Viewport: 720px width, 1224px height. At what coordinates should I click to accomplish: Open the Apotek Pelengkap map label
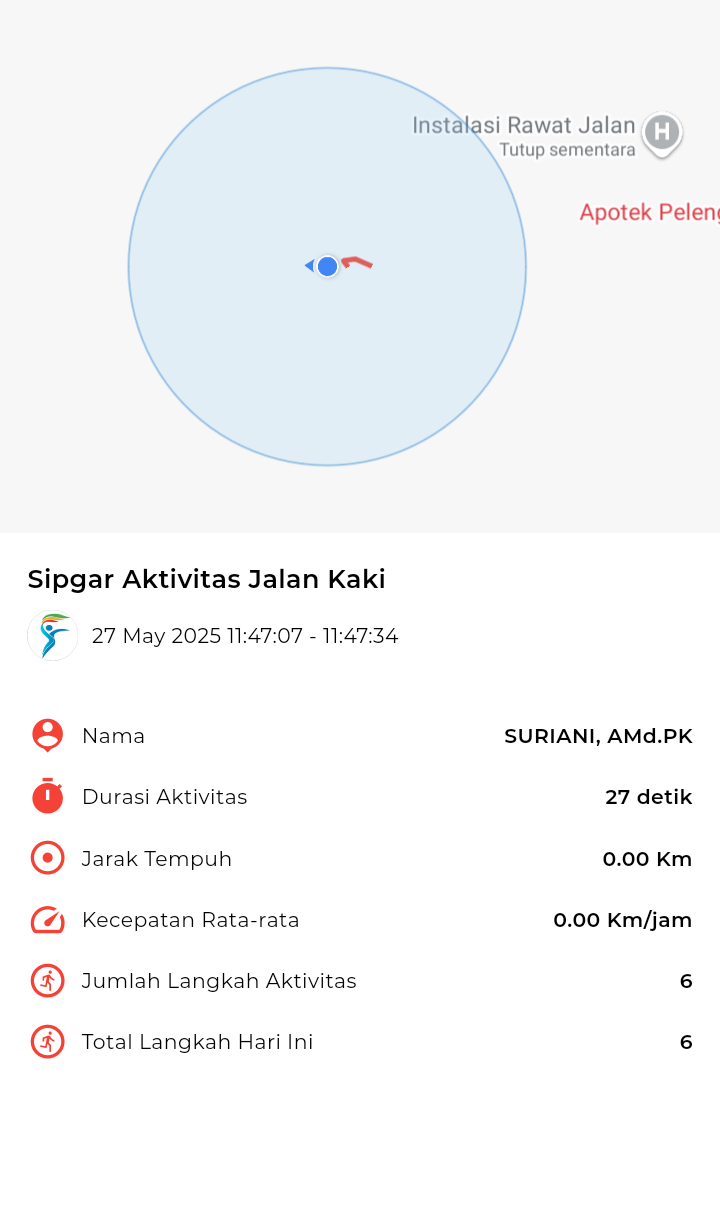coord(649,212)
